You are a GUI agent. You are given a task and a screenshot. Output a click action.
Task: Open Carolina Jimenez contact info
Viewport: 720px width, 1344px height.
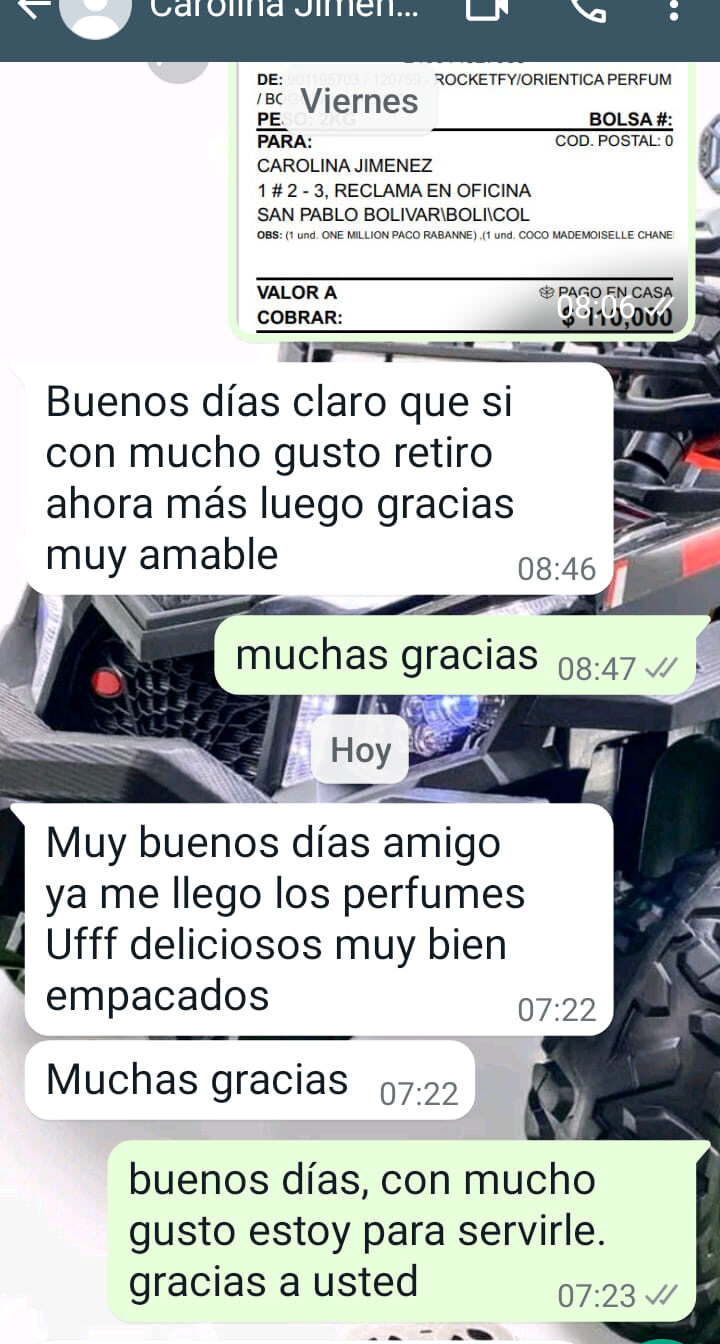[282, 10]
